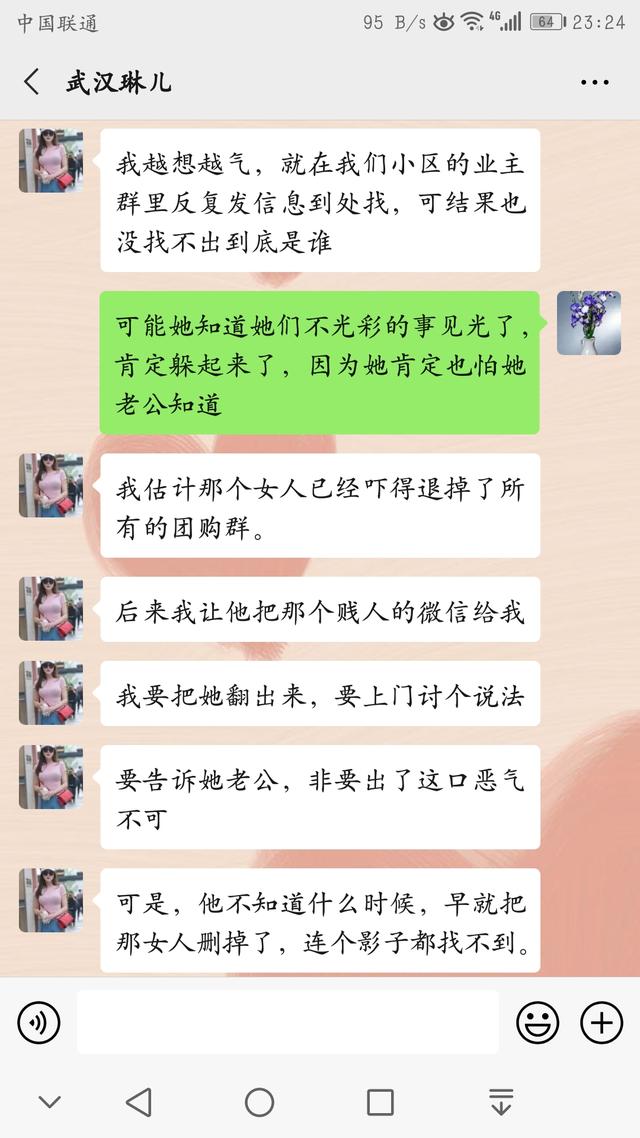Open the recent apps square button
The image size is (640, 1138).
[x=380, y=1102]
